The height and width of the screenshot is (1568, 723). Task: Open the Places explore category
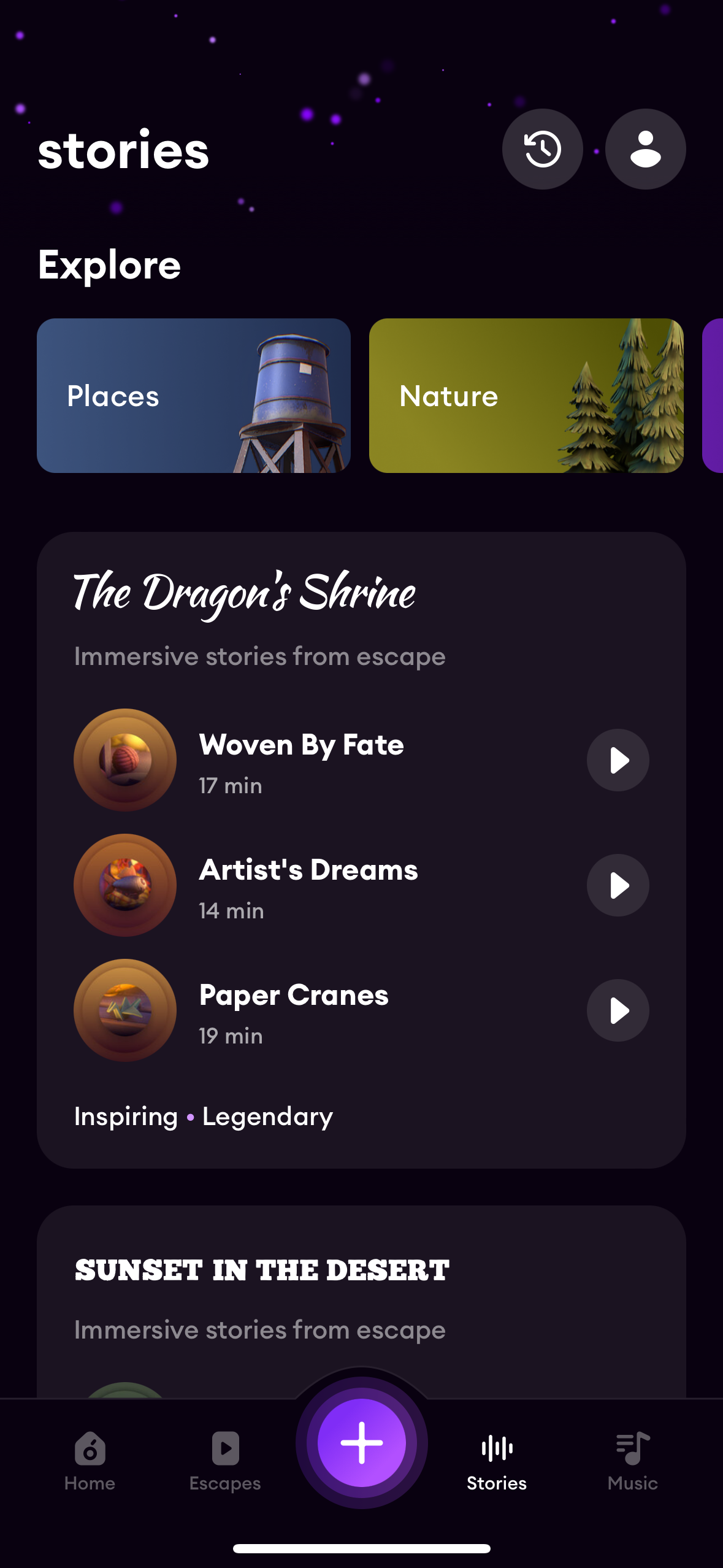[x=193, y=395]
